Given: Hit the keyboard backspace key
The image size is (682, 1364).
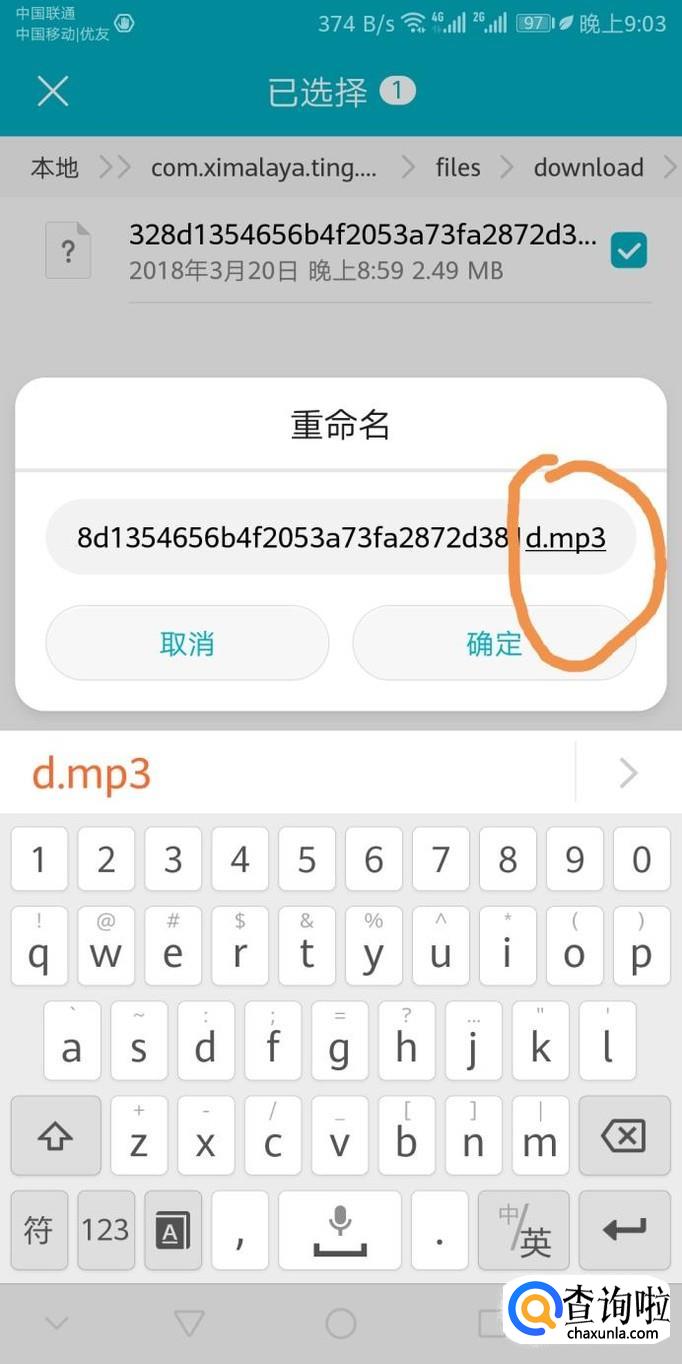Looking at the screenshot, I should tap(624, 1136).
